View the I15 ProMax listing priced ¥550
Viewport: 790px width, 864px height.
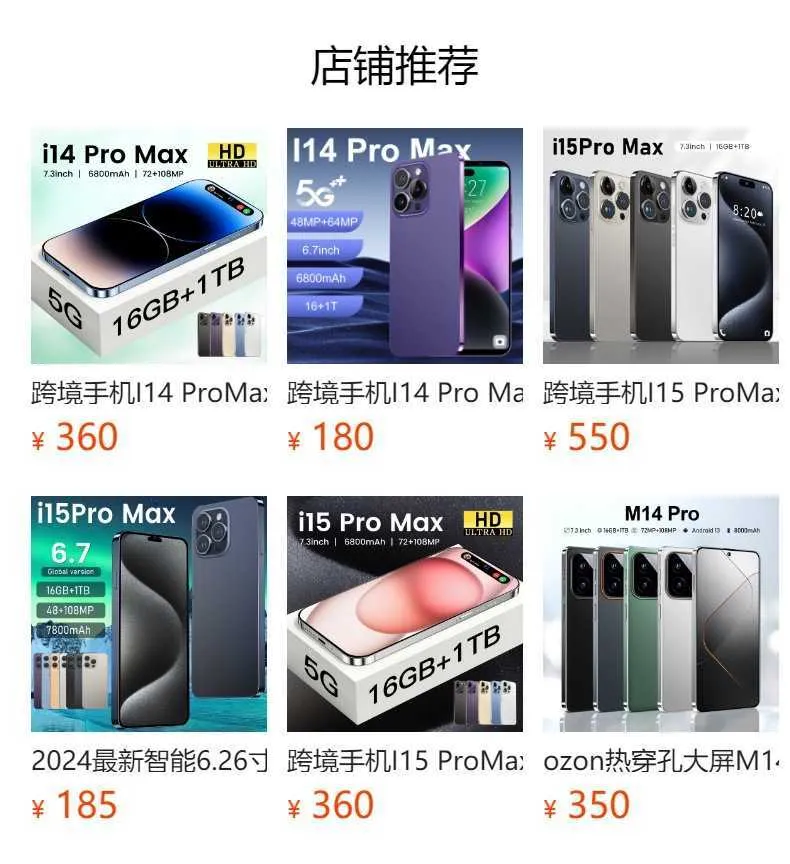point(660,246)
